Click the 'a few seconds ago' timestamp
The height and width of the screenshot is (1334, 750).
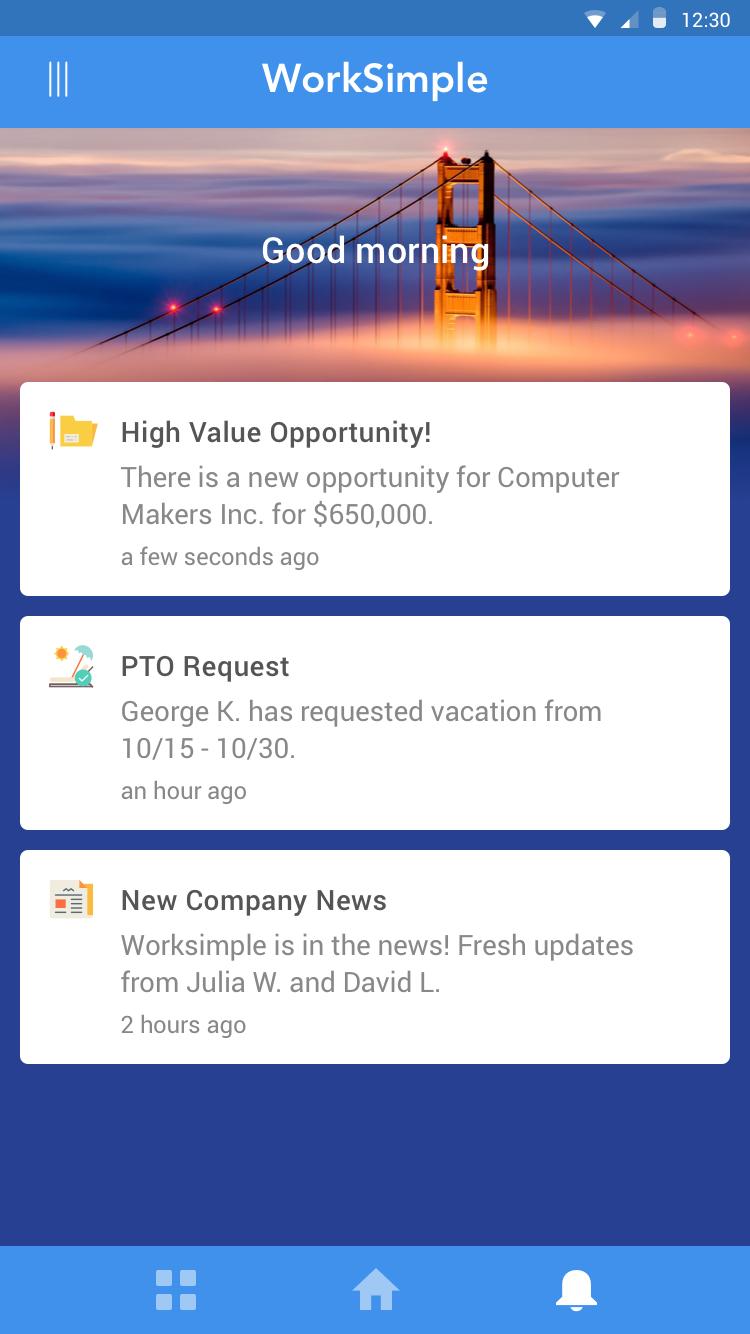219,557
